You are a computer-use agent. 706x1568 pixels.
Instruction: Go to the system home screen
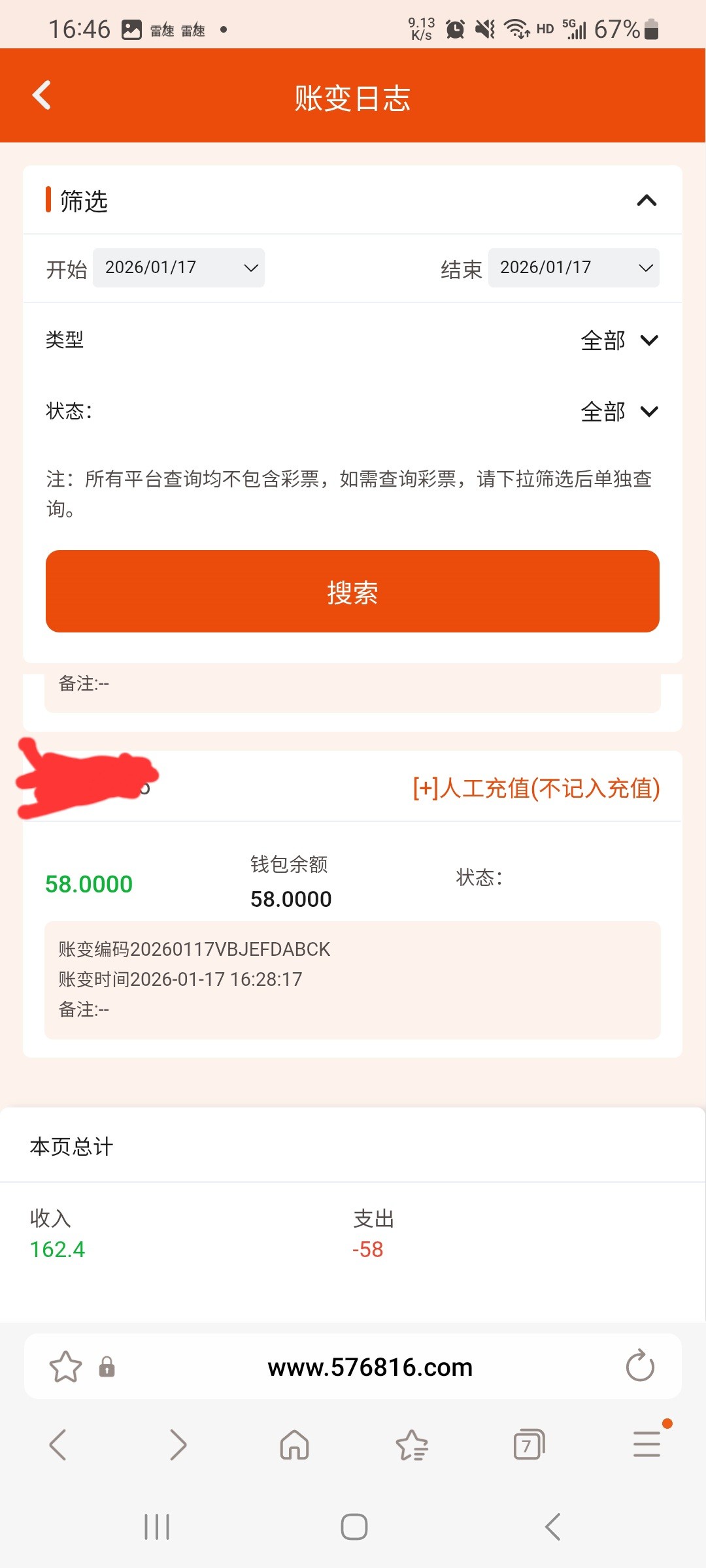pyautogui.click(x=354, y=1527)
